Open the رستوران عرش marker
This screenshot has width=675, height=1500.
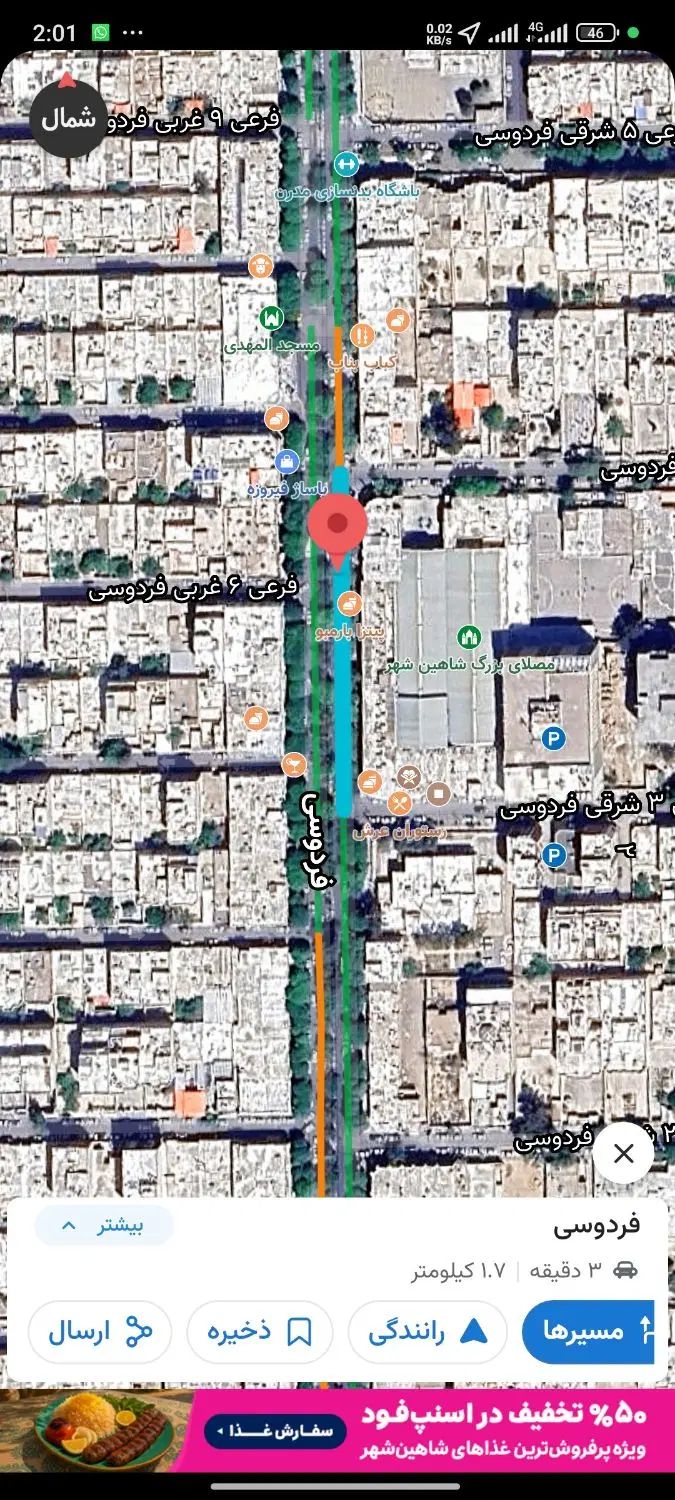coord(400,801)
